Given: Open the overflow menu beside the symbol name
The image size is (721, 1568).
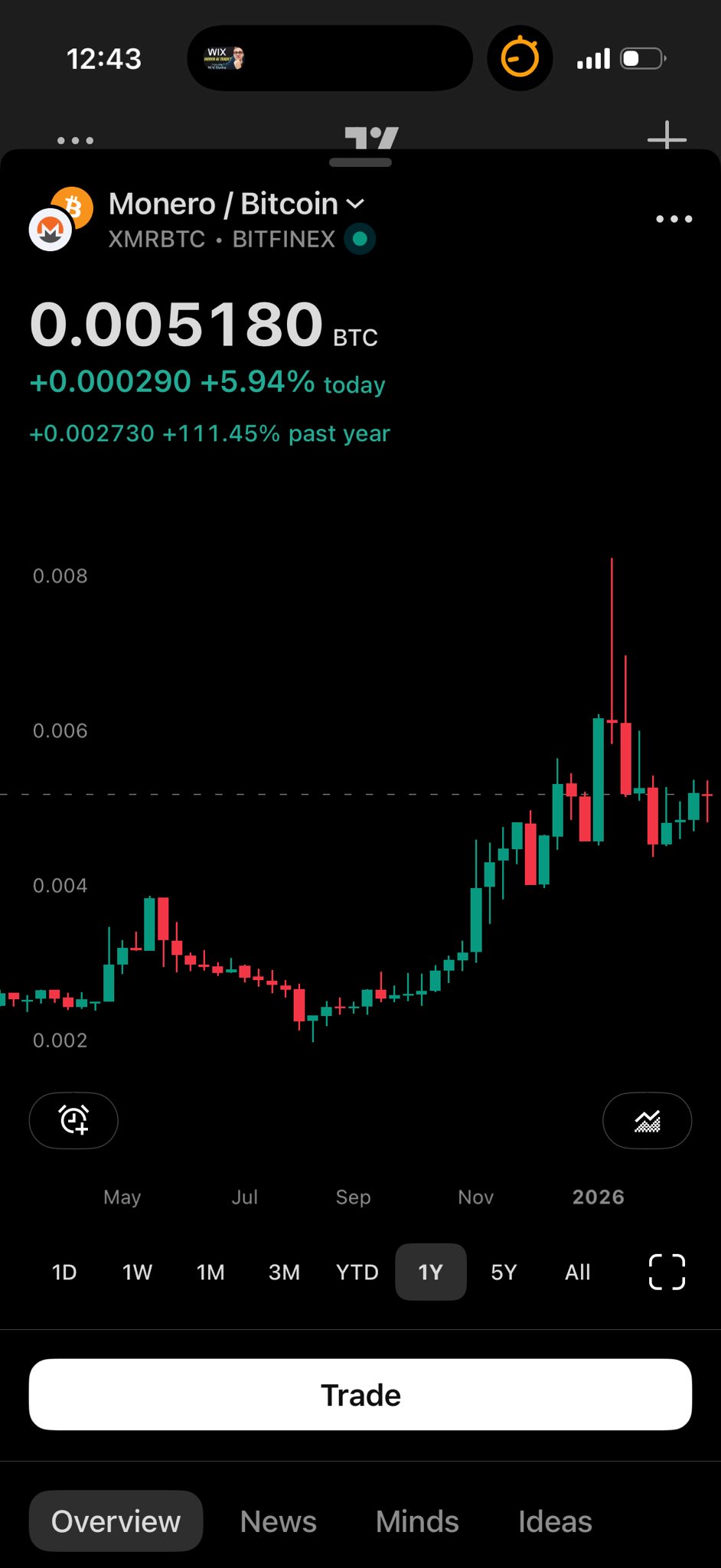Looking at the screenshot, I should 674,219.
